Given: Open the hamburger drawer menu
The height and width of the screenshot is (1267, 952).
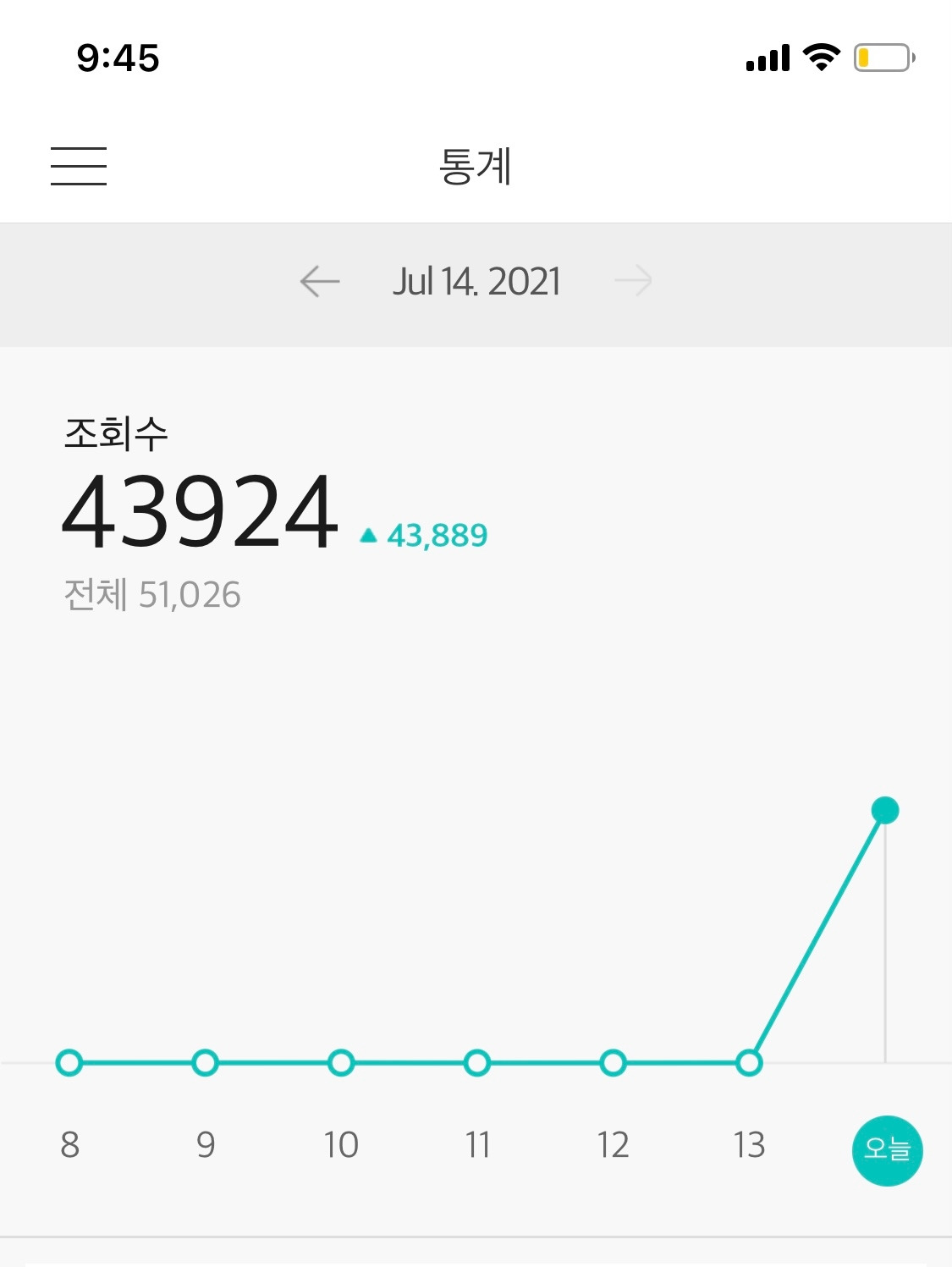Looking at the screenshot, I should pos(79,166).
